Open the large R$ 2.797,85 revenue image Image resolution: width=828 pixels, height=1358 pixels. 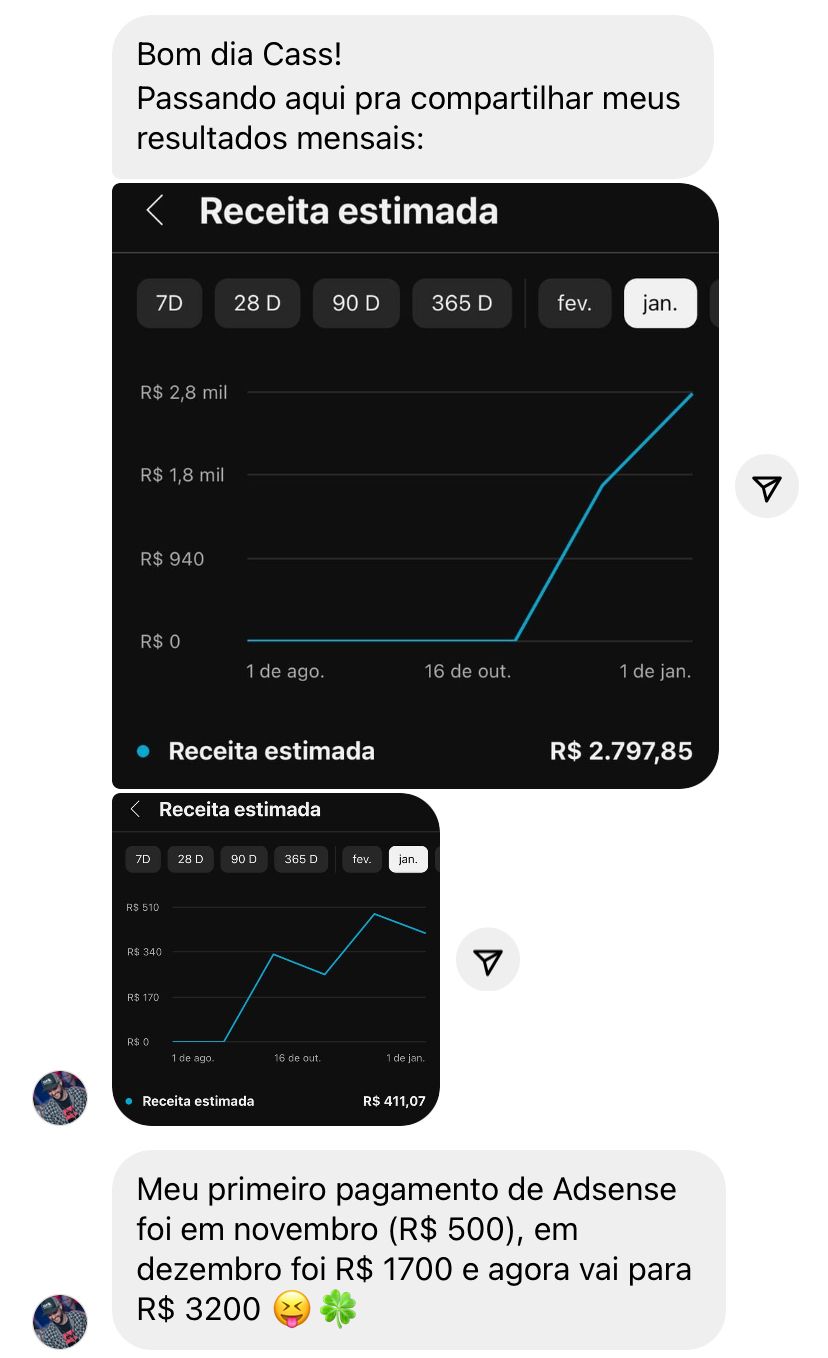(x=415, y=486)
